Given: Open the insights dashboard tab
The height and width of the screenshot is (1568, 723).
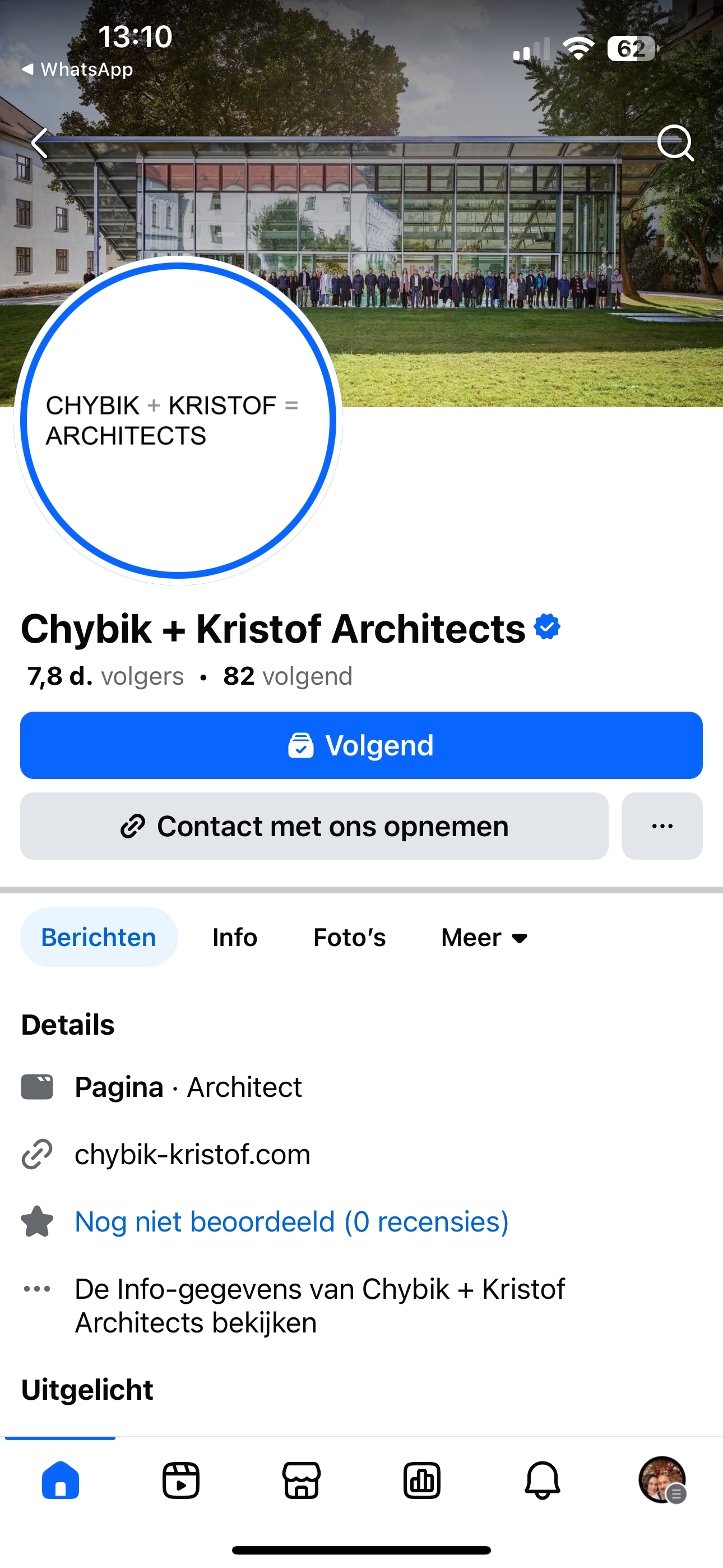Looking at the screenshot, I should (421, 1481).
